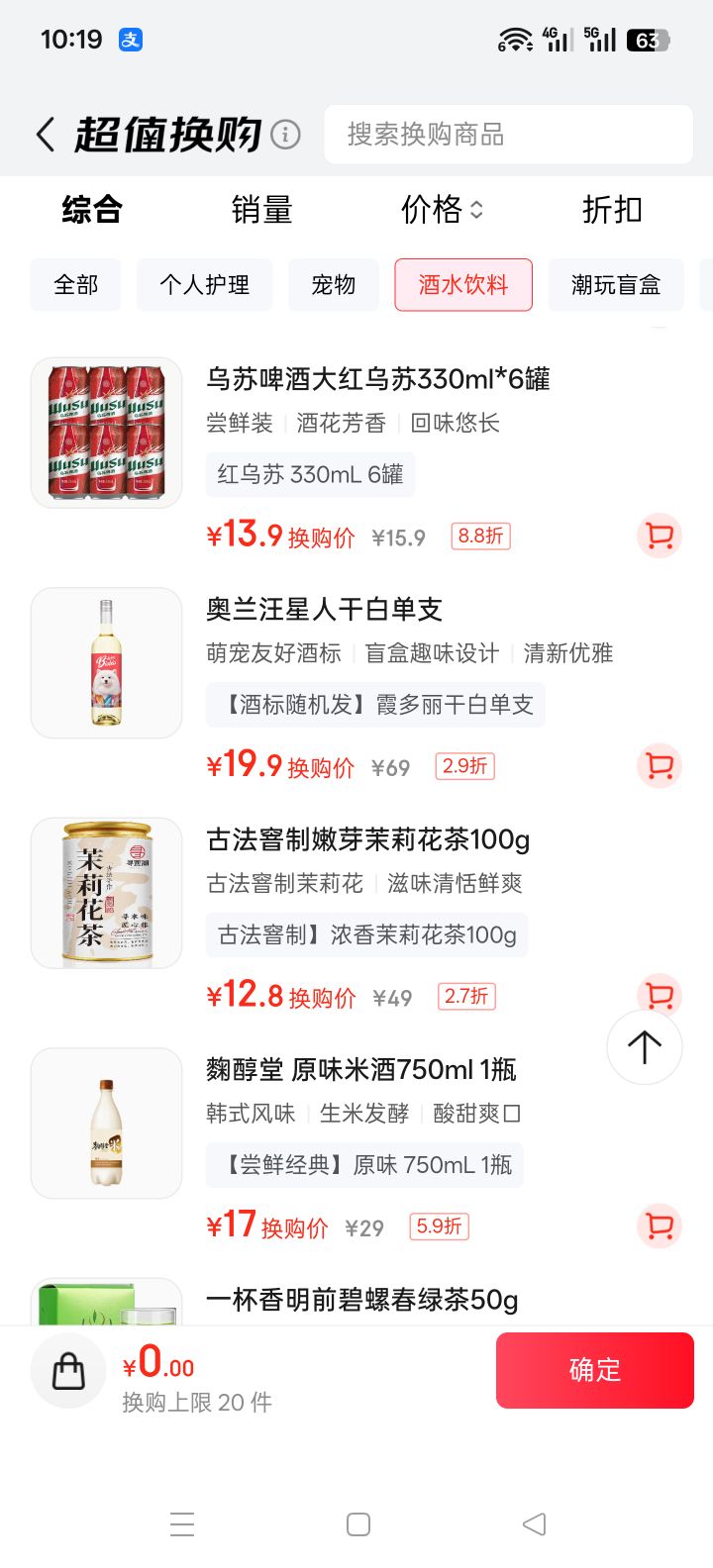Select the 个人护理 category filter
The width and height of the screenshot is (713, 1568).
coord(204,285)
